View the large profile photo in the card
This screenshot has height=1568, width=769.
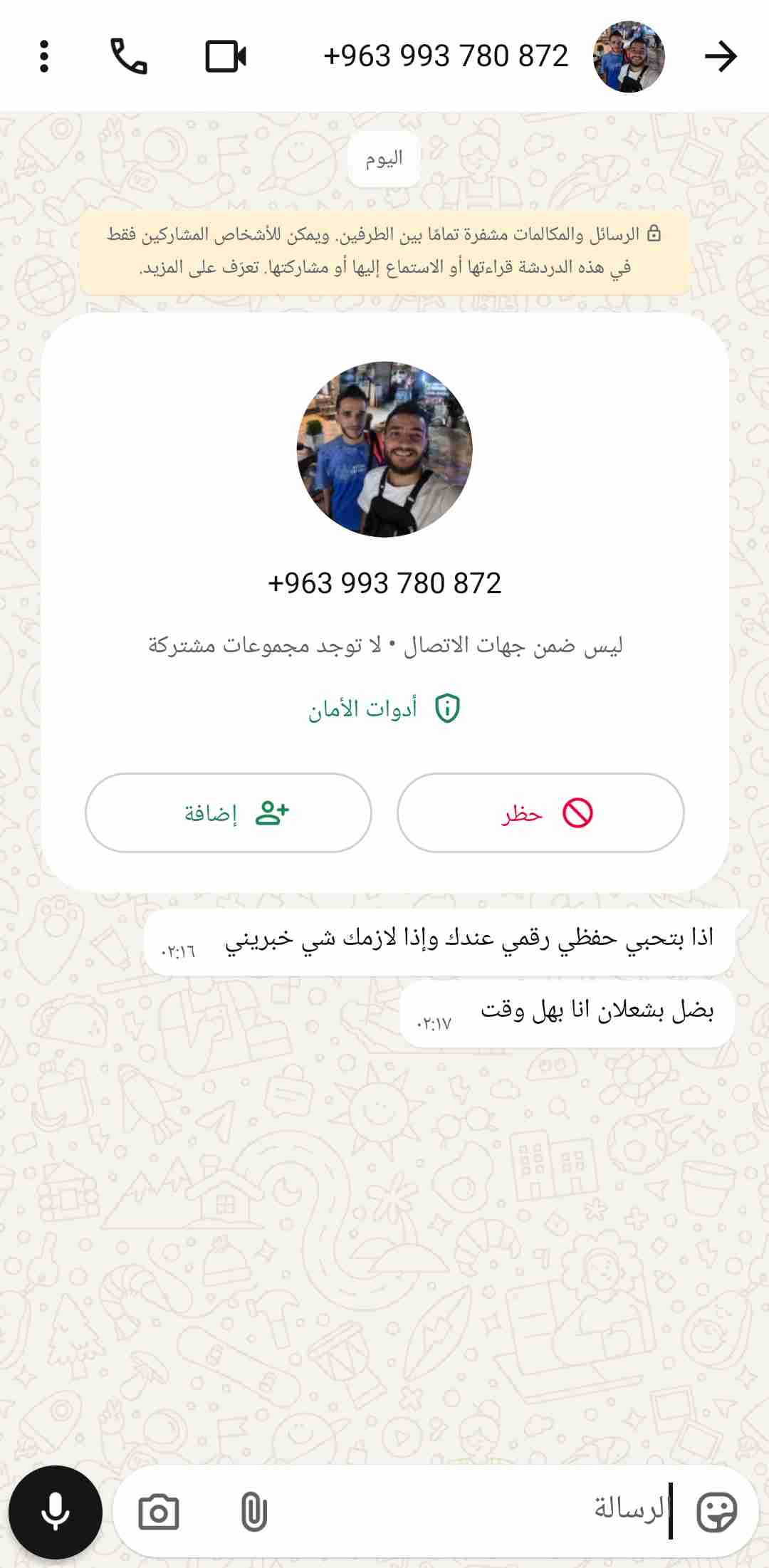pyautogui.click(x=384, y=449)
